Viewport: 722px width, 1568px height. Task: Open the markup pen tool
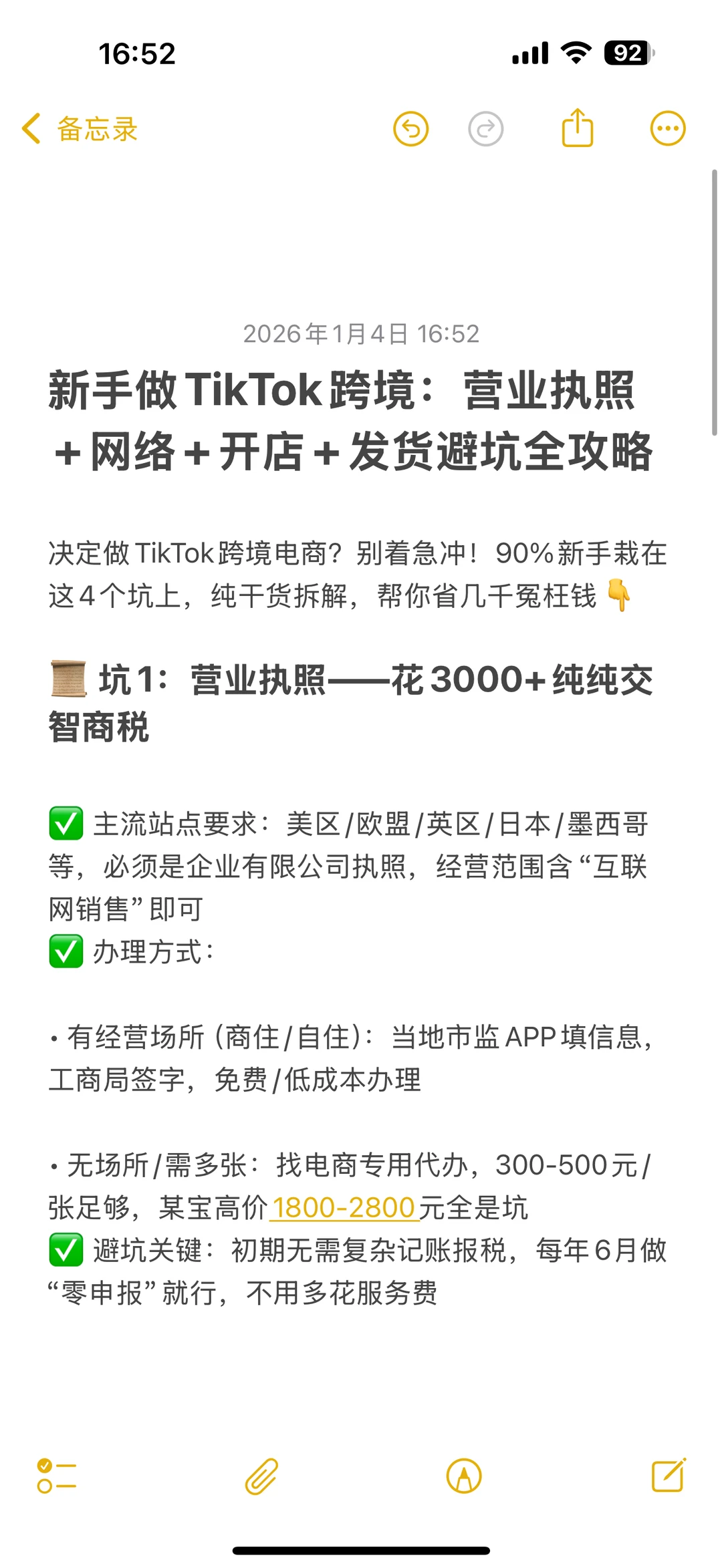(464, 1476)
